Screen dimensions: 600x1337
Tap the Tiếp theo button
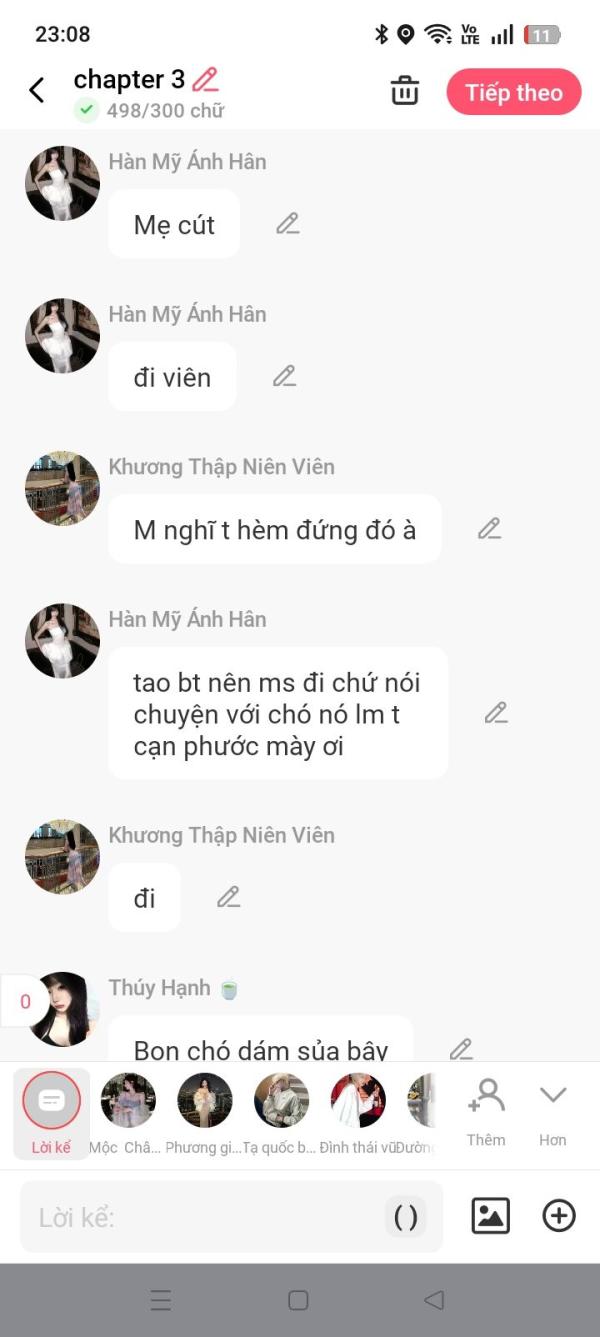pyautogui.click(x=514, y=92)
